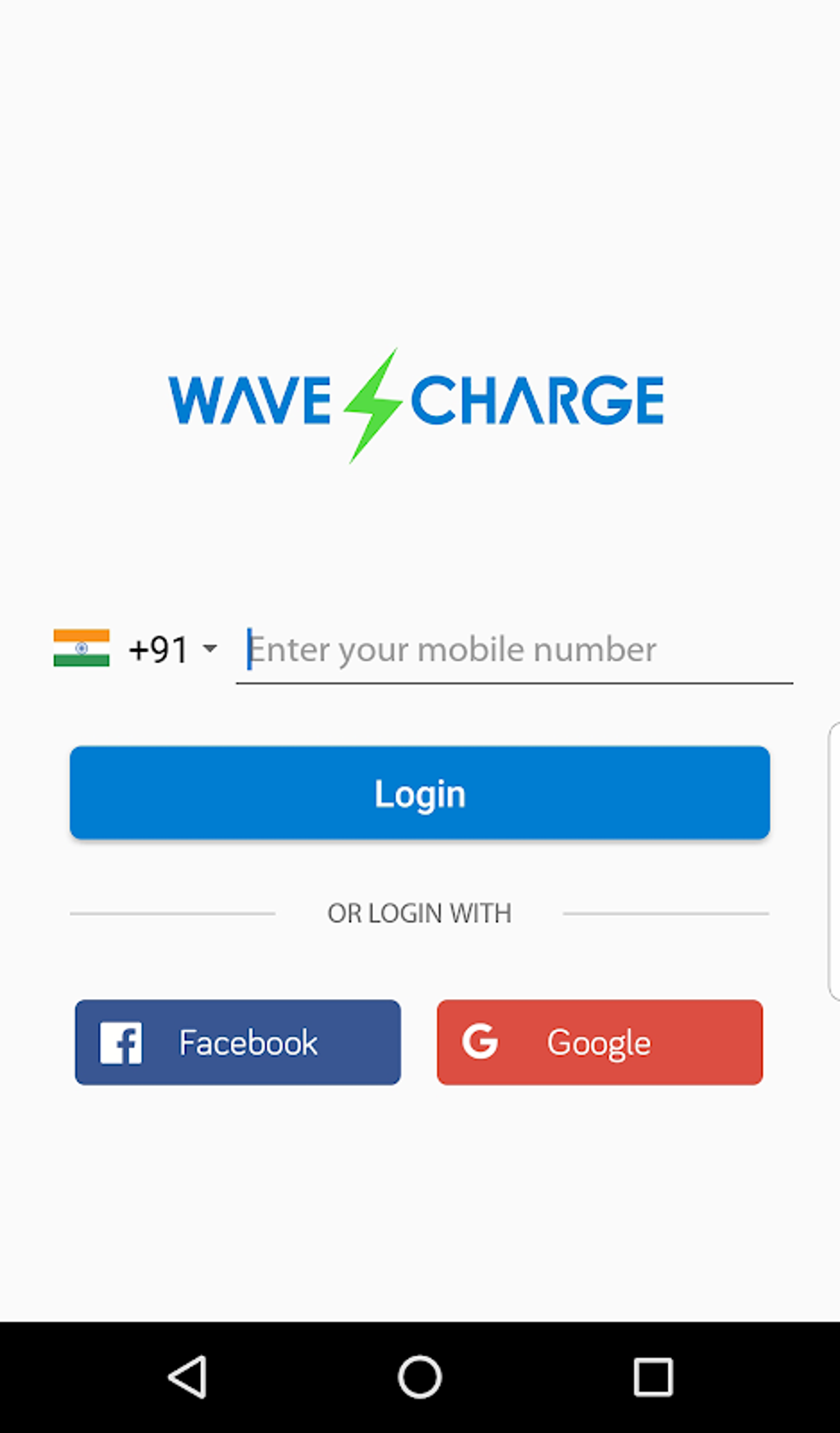This screenshot has width=840, height=1433.
Task: Open the +91 country code dropdown
Action: (136, 649)
